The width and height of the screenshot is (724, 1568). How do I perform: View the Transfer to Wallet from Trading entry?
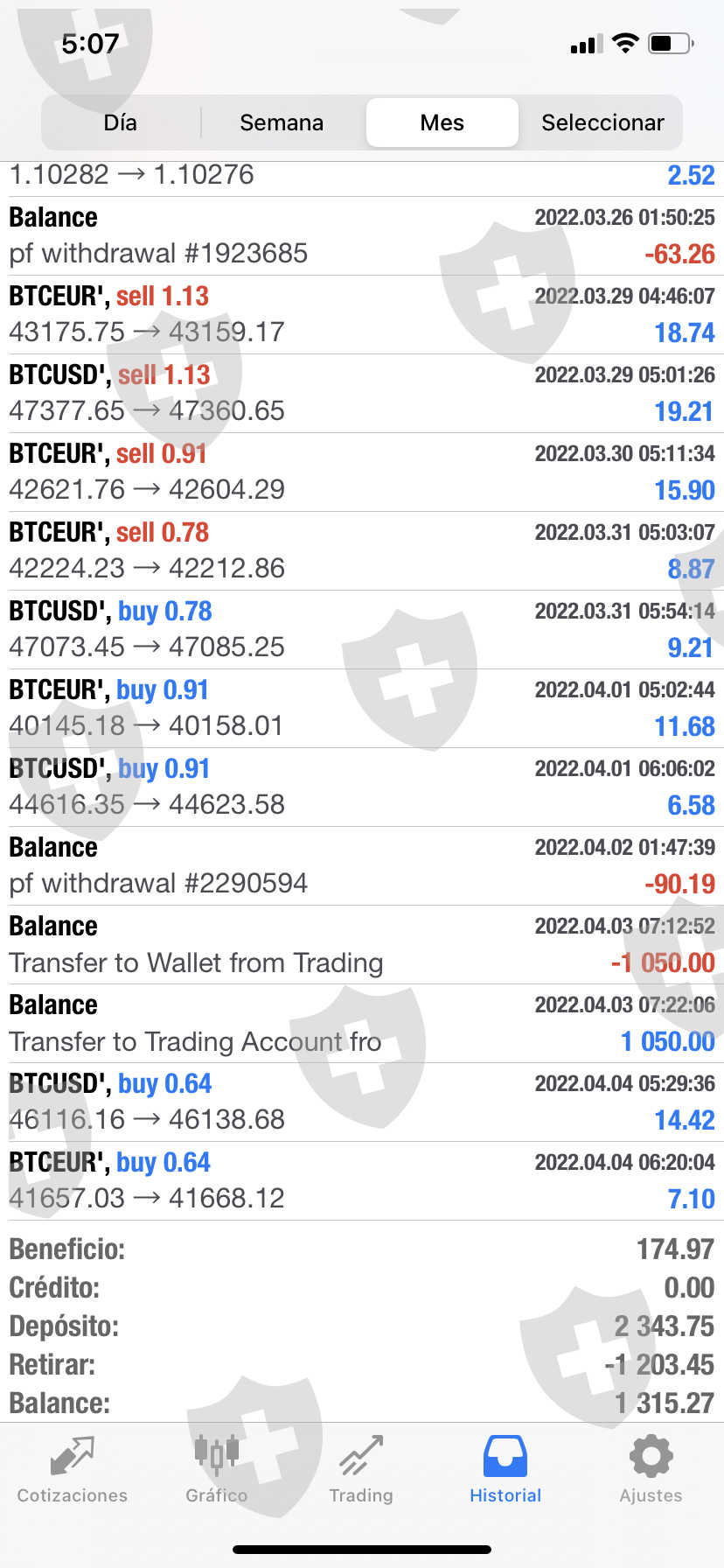click(x=362, y=944)
